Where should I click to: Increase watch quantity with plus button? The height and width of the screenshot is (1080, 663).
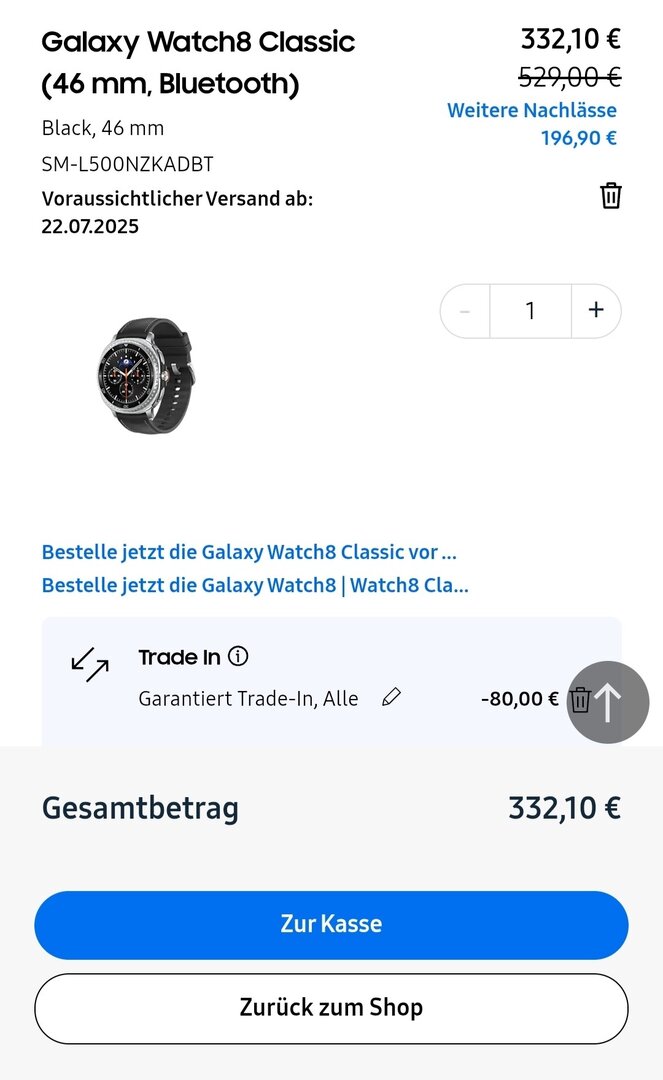(x=596, y=311)
